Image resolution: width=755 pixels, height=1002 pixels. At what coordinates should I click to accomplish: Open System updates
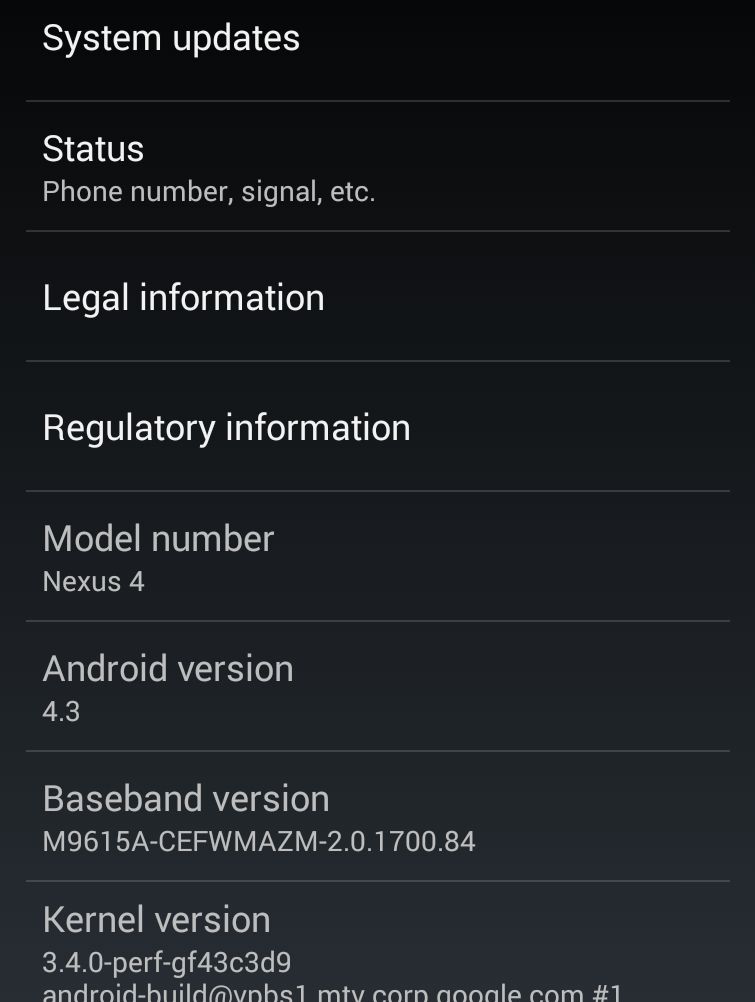pos(171,39)
